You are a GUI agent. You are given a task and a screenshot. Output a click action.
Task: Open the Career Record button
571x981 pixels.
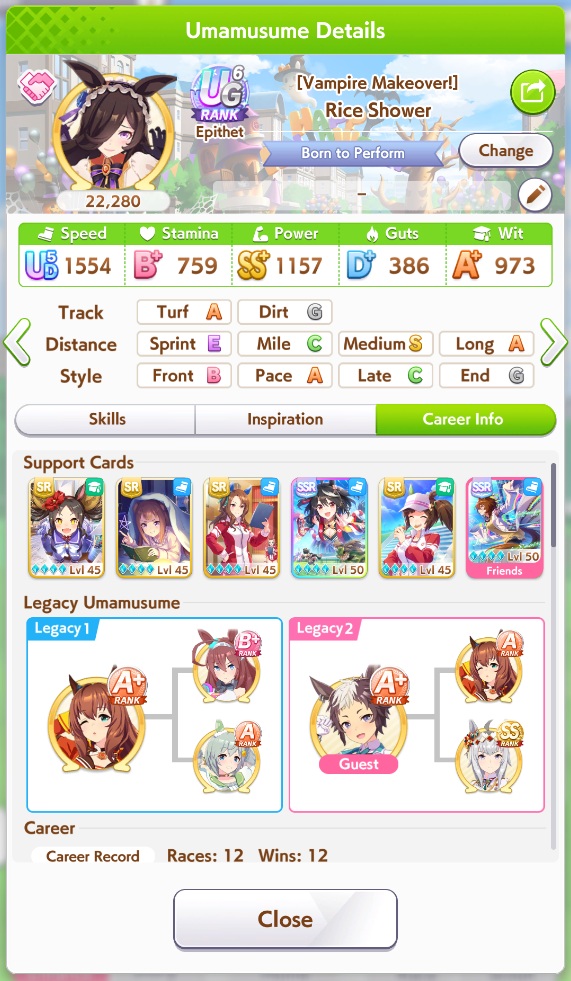click(93, 856)
